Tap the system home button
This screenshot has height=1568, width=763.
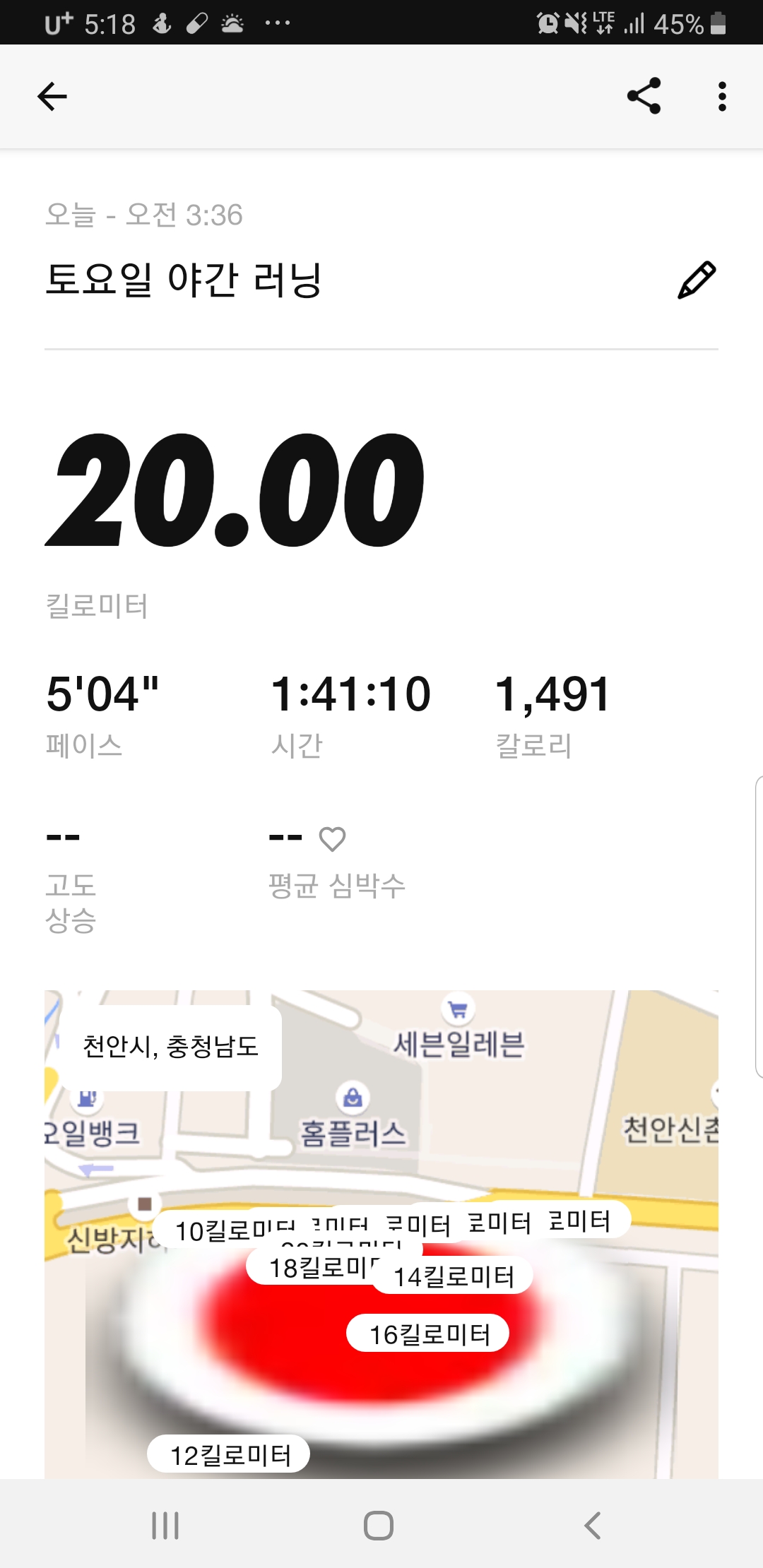(379, 1525)
